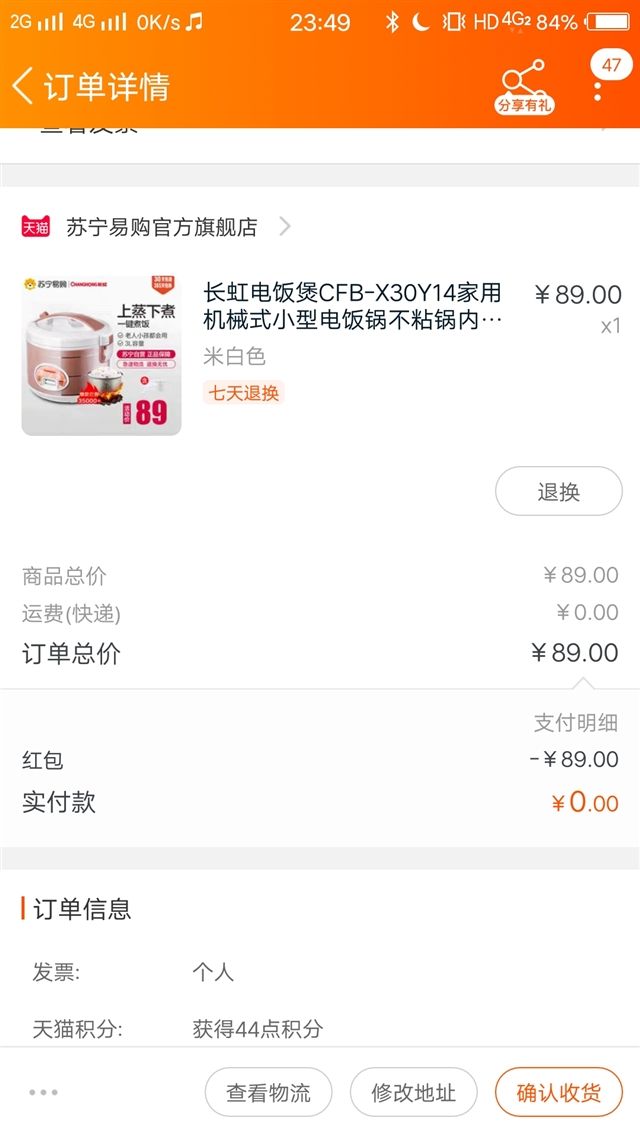
Task: Open the 长虹电饭煲 product thumbnail
Action: [102, 356]
